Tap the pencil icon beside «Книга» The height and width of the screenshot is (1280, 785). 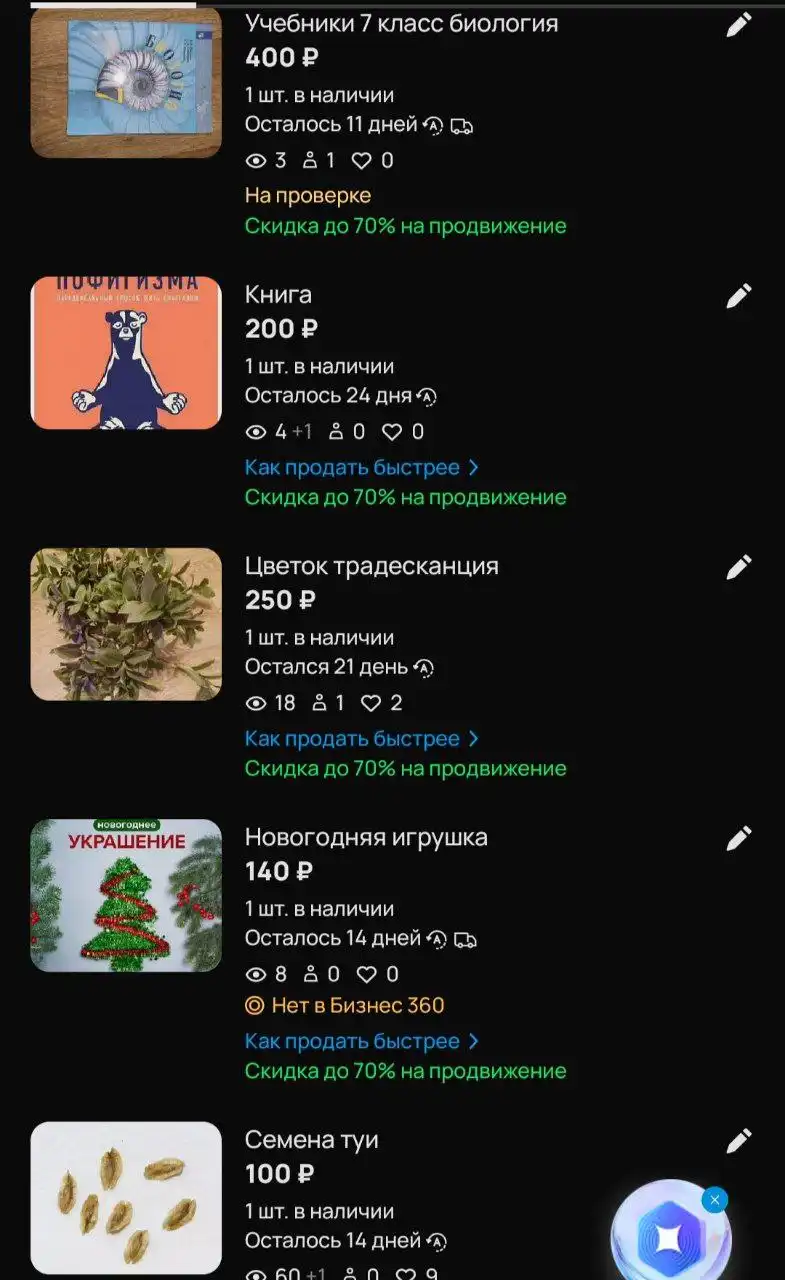click(x=738, y=295)
